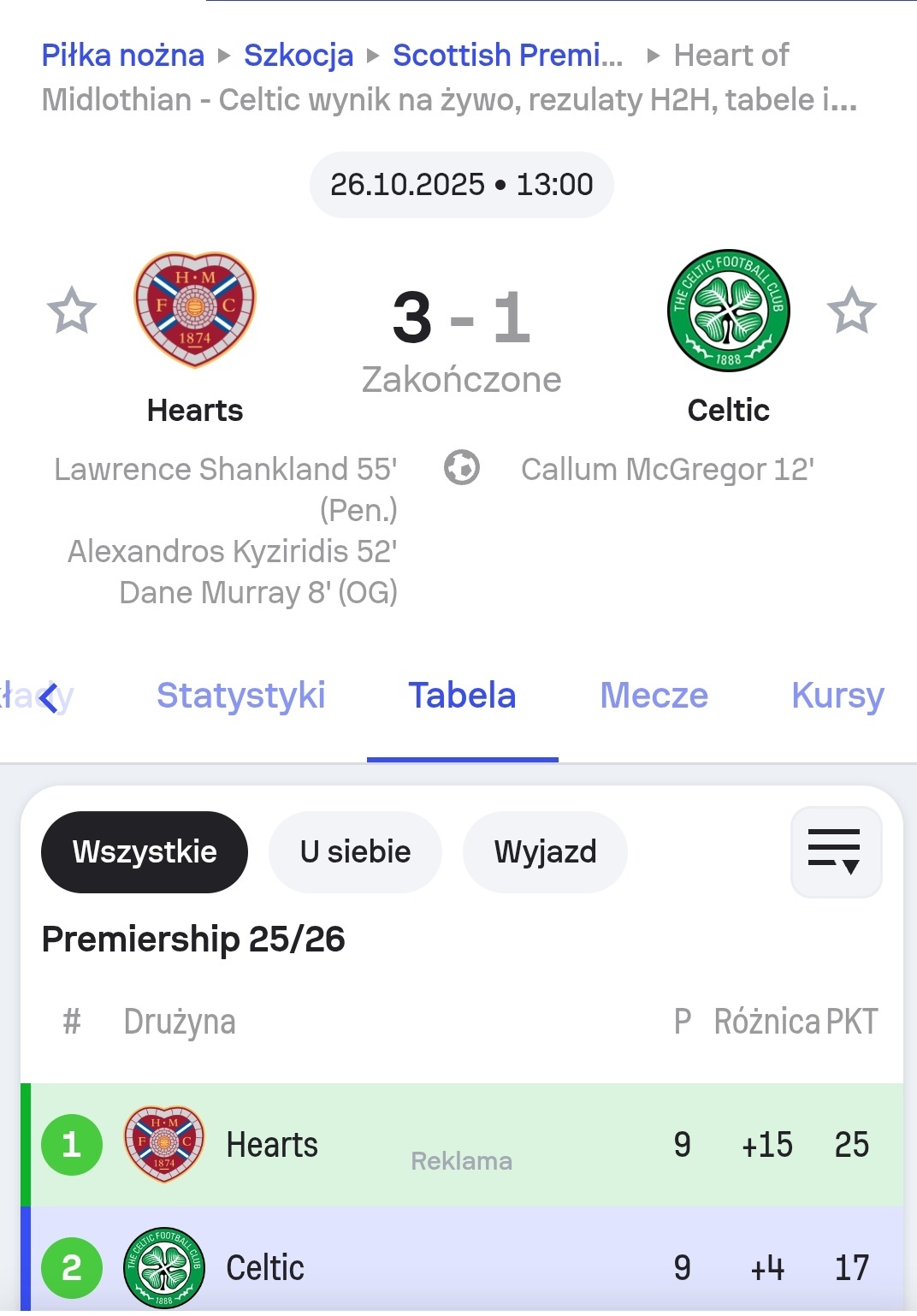Image resolution: width=917 pixels, height=1316 pixels.
Task: Open the Celtic team page from the crest
Action: pyautogui.click(x=728, y=310)
